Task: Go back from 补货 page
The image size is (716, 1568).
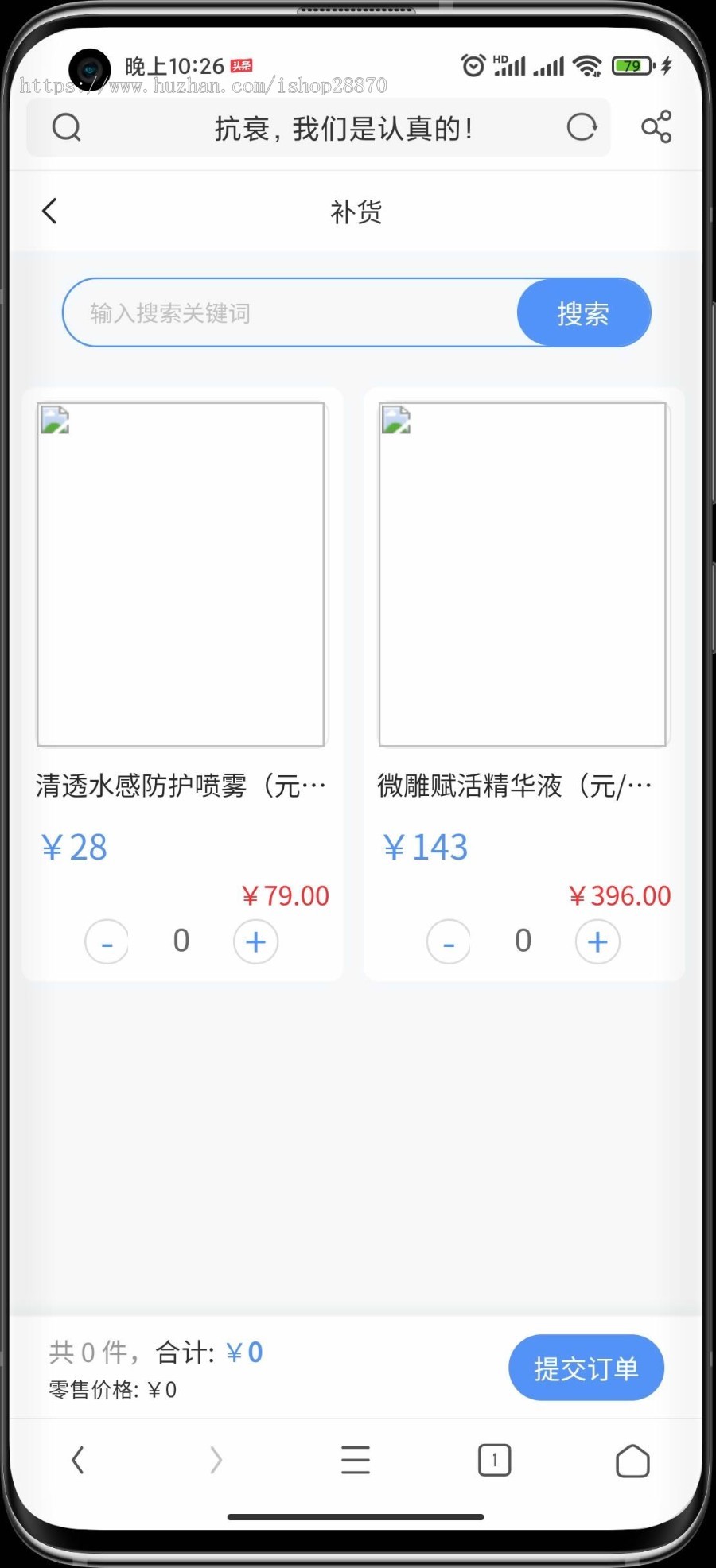Action: coord(50,212)
